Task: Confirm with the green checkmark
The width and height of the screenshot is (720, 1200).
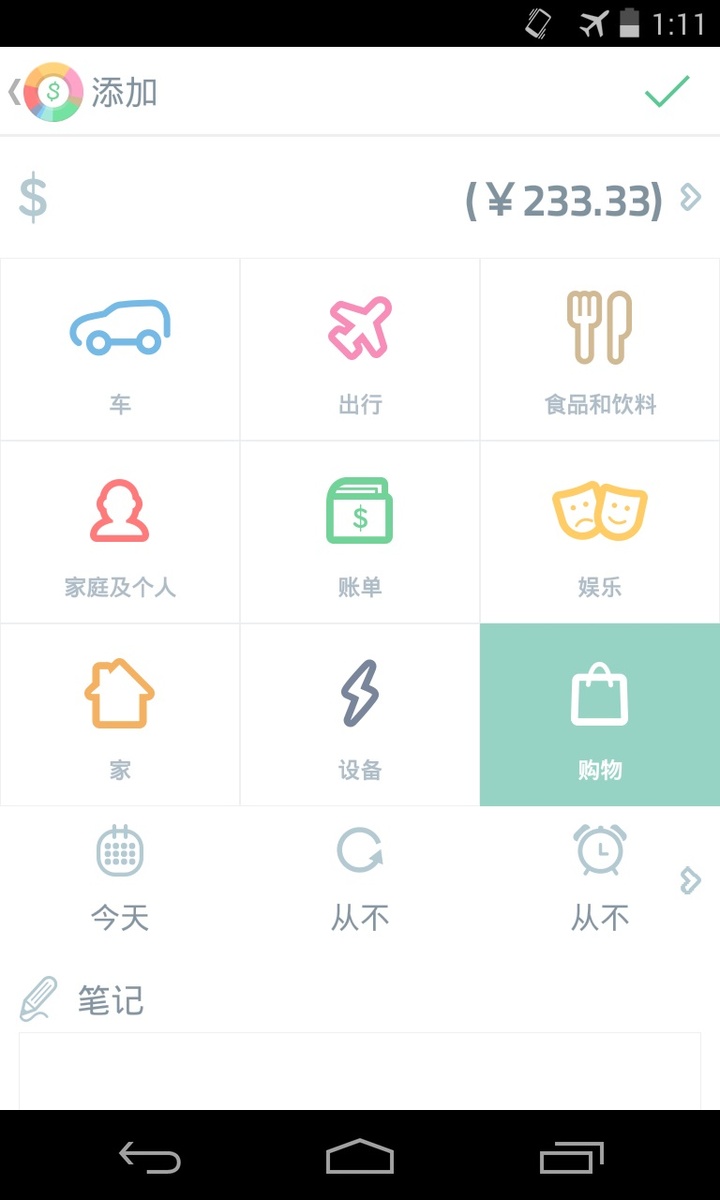Action: click(x=666, y=92)
